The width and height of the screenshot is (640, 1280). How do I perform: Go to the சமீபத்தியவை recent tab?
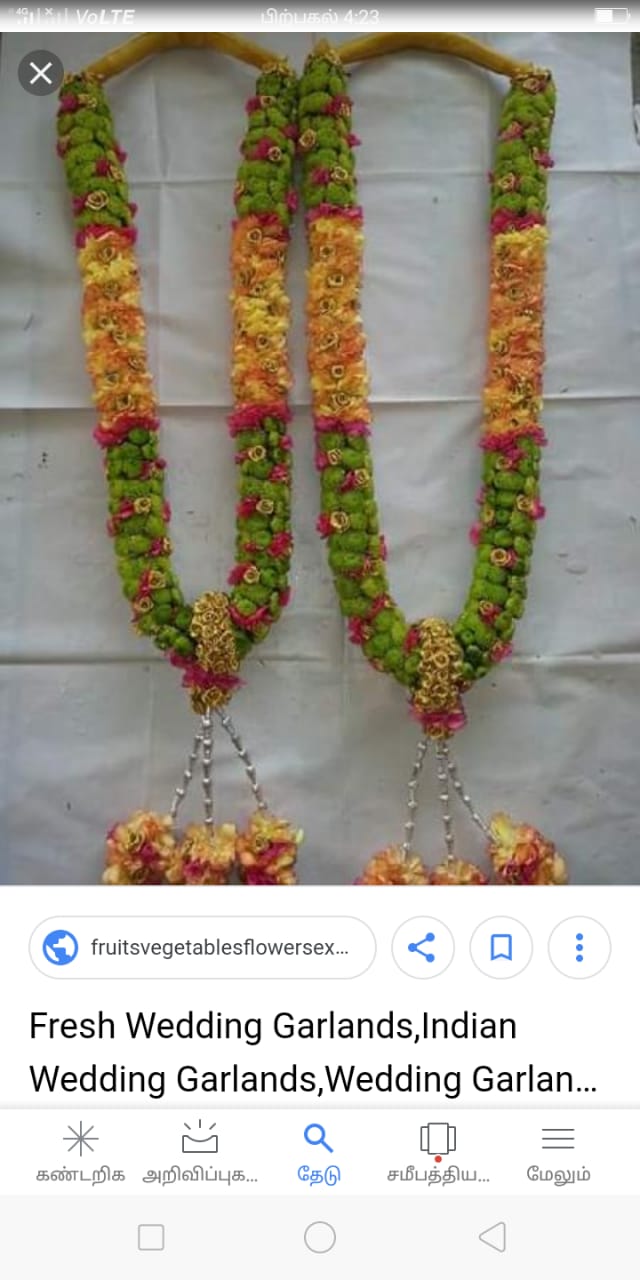[x=438, y=1153]
